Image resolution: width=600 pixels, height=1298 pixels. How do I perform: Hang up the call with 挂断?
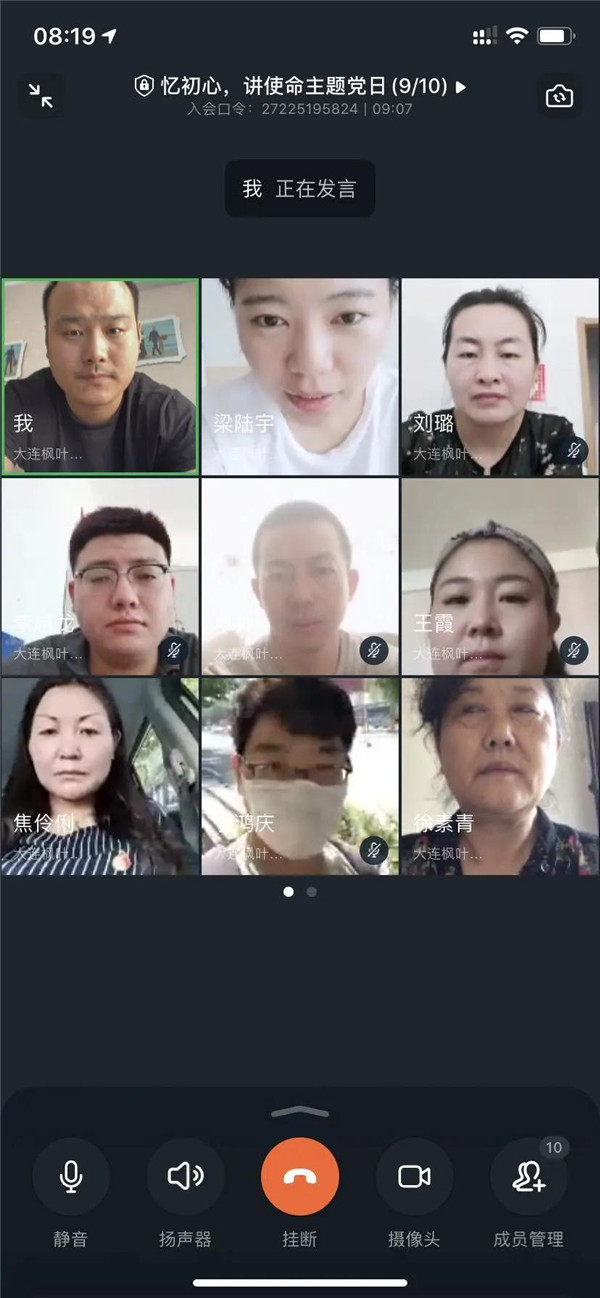point(300,1177)
